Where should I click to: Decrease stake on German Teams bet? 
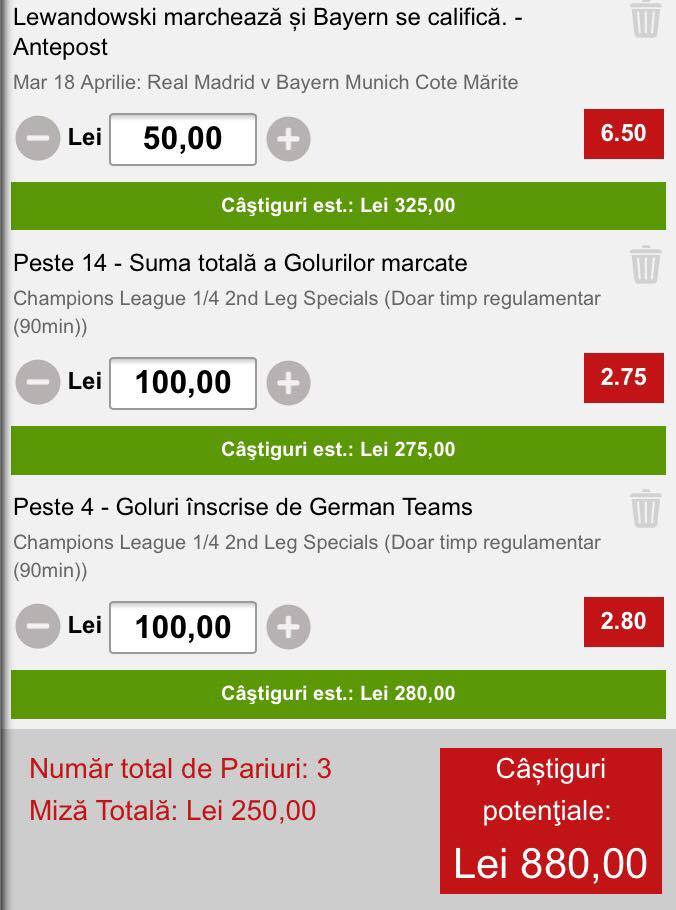point(38,626)
